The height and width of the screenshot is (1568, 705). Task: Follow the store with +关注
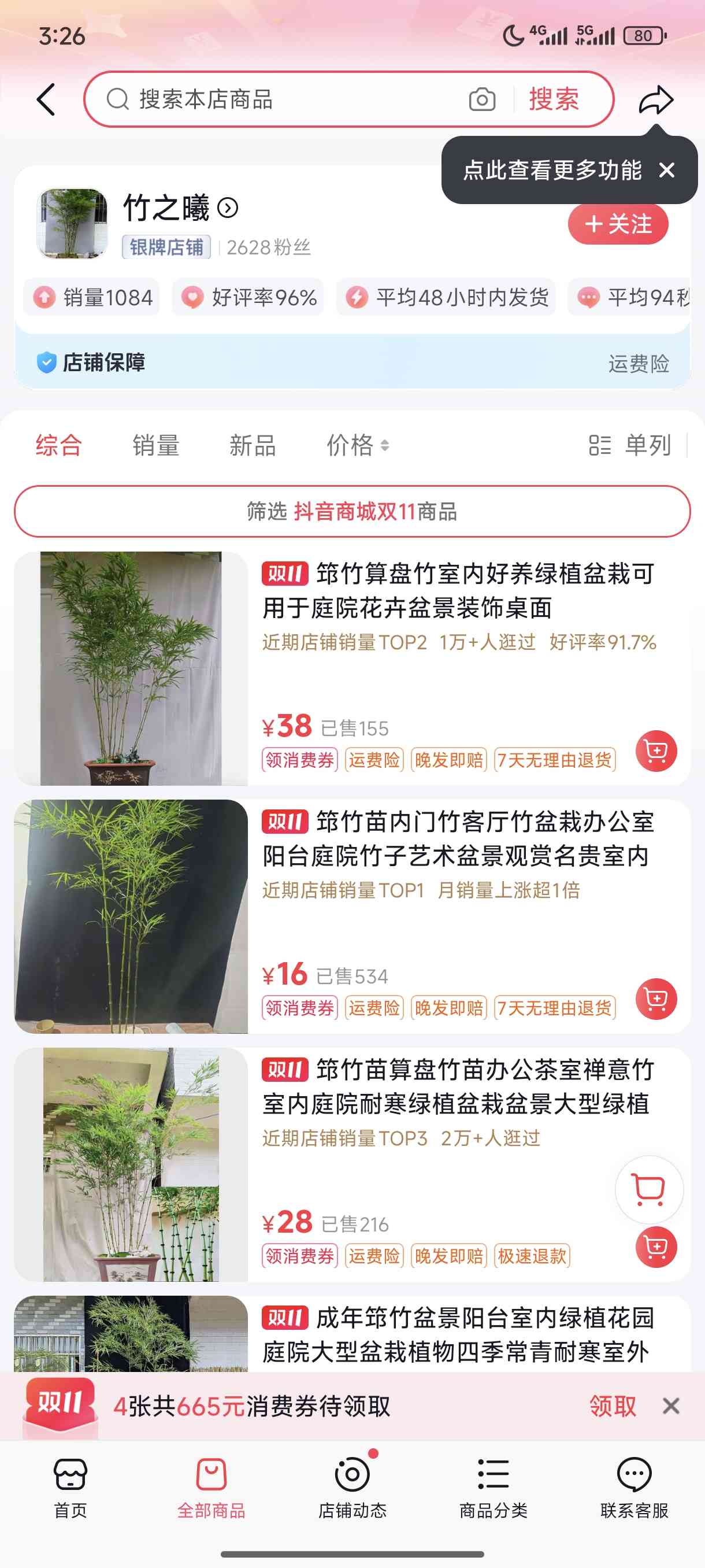pos(617,224)
